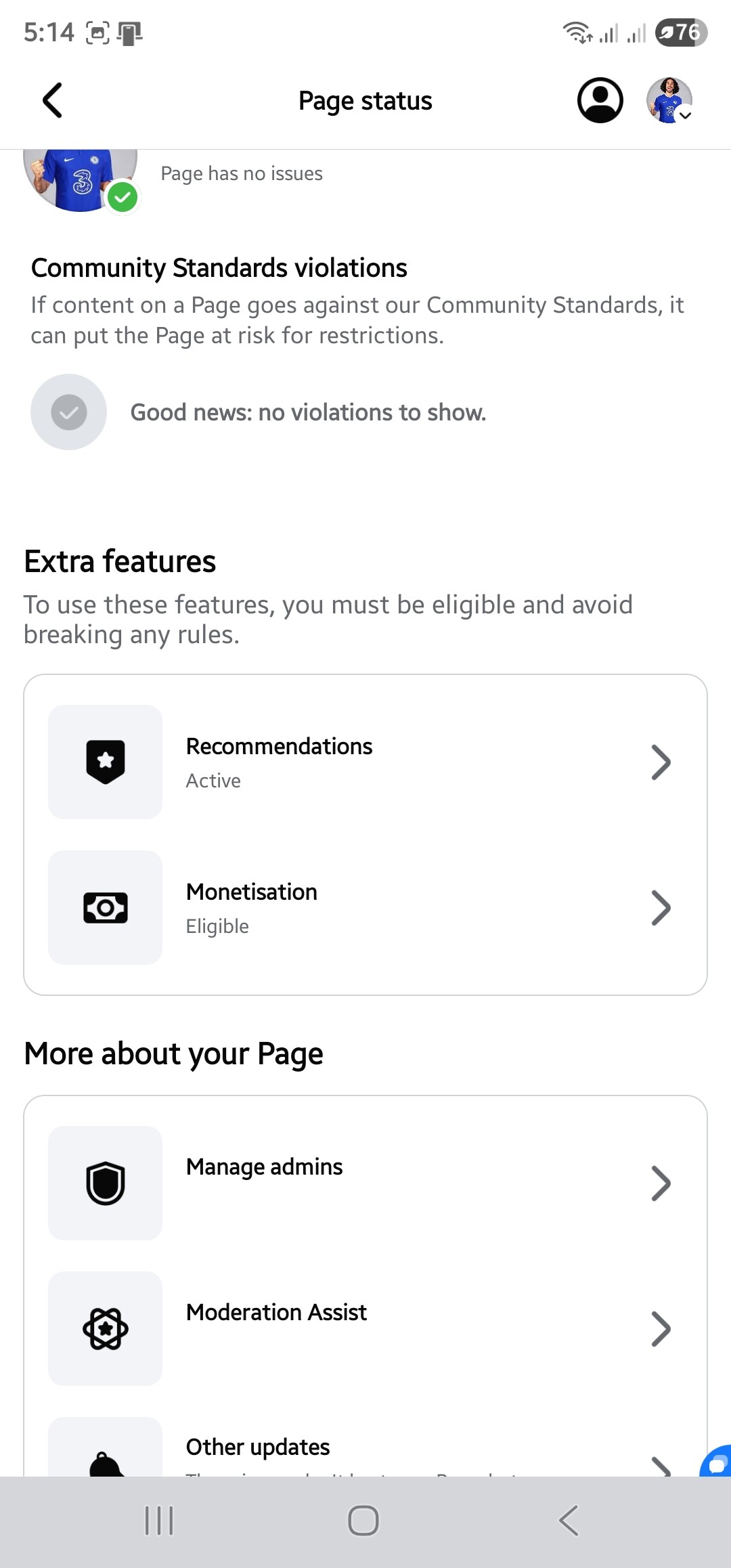
Task: Open Moderation Assist settings
Action: pos(365,1328)
